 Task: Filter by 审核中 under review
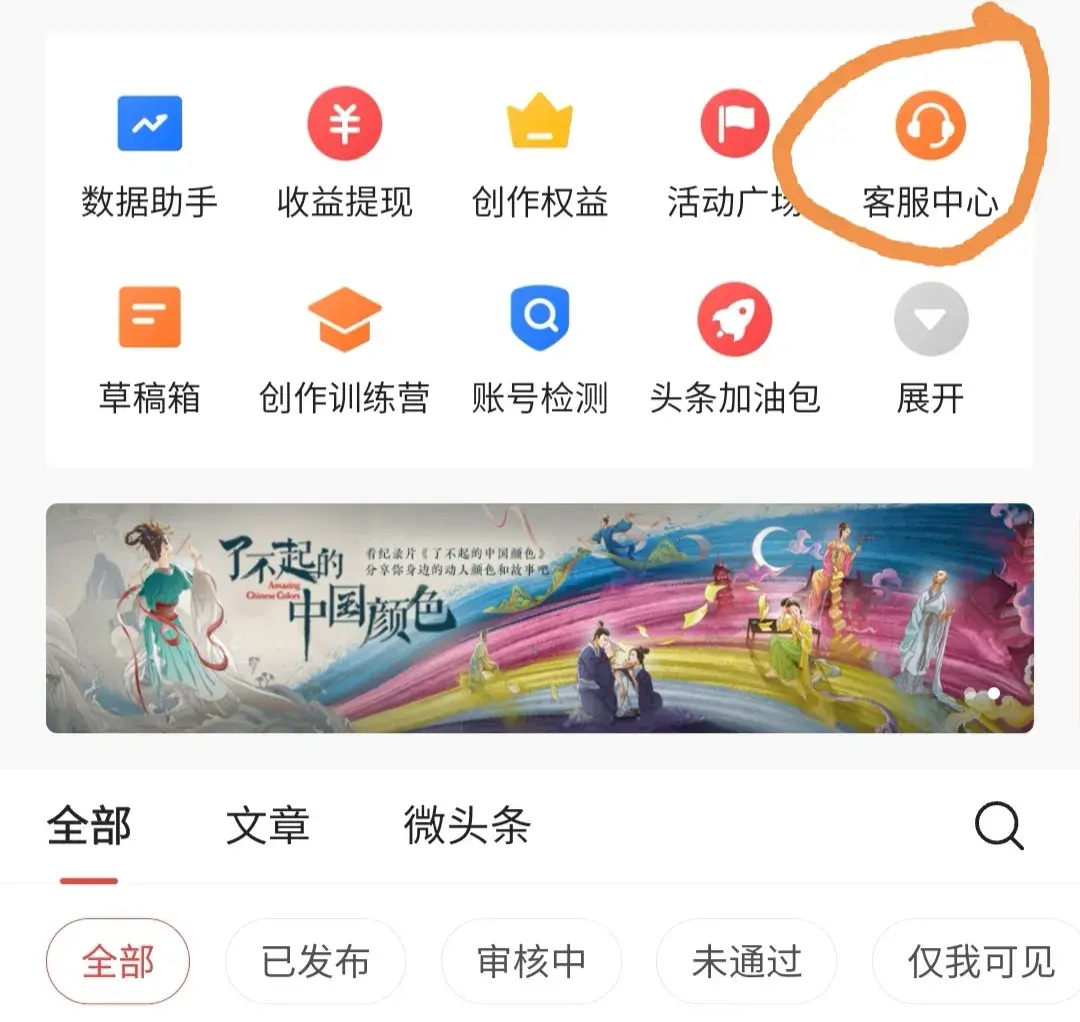pos(531,961)
